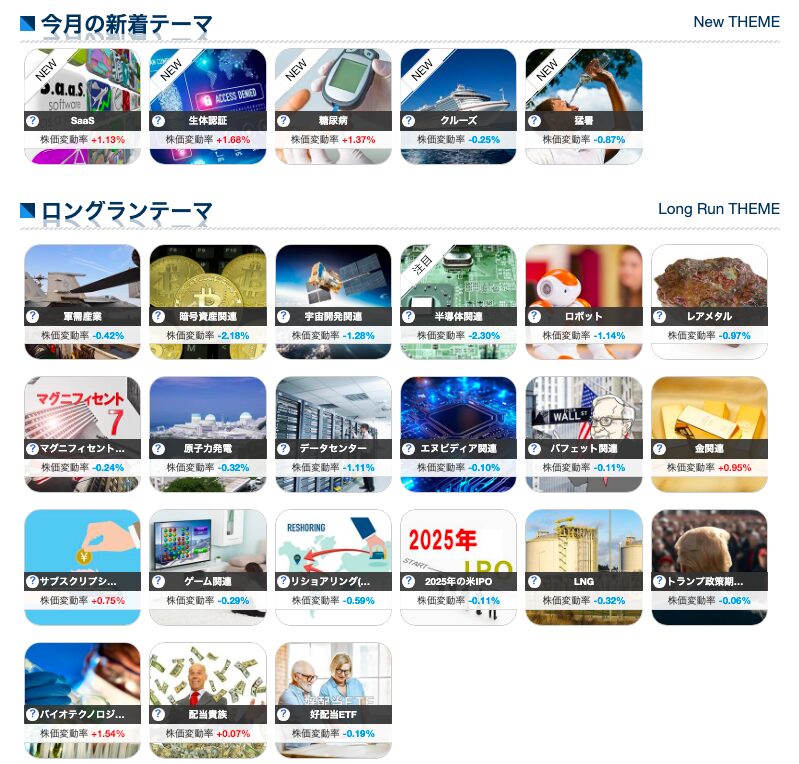The height and width of the screenshot is (764, 799).
Task: Open the ゲーム関連 theme card
Action: pyautogui.click(x=207, y=567)
